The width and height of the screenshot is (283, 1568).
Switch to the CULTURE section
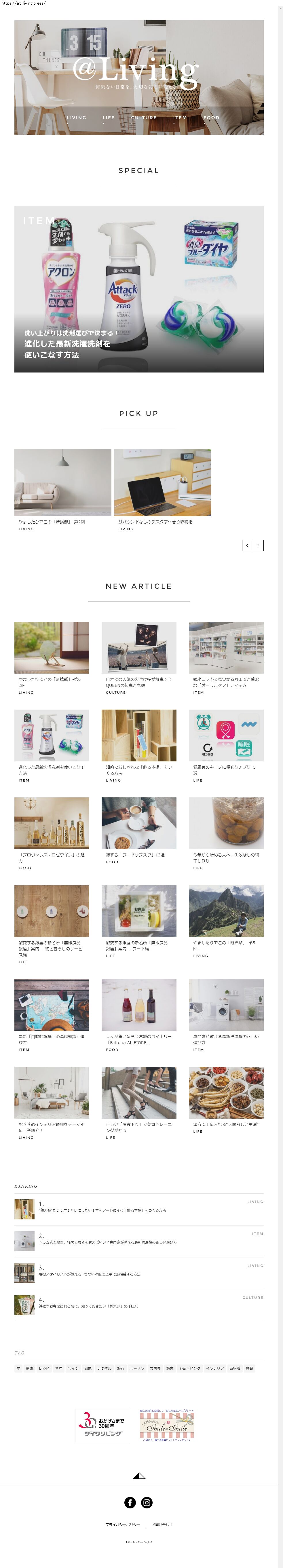point(144,117)
